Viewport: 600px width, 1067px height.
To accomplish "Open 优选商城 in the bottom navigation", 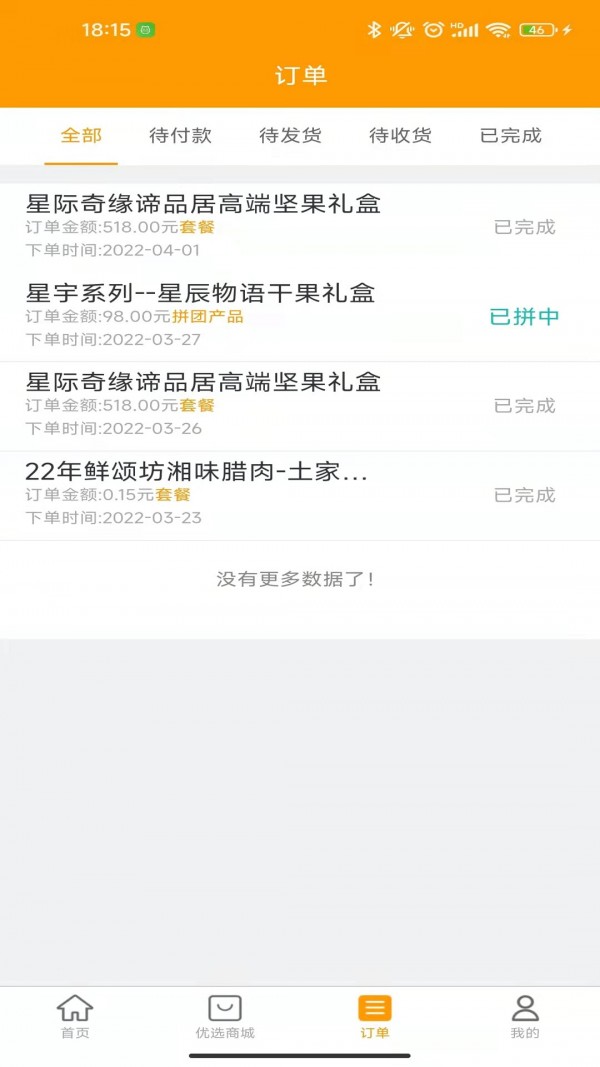I will (225, 1016).
